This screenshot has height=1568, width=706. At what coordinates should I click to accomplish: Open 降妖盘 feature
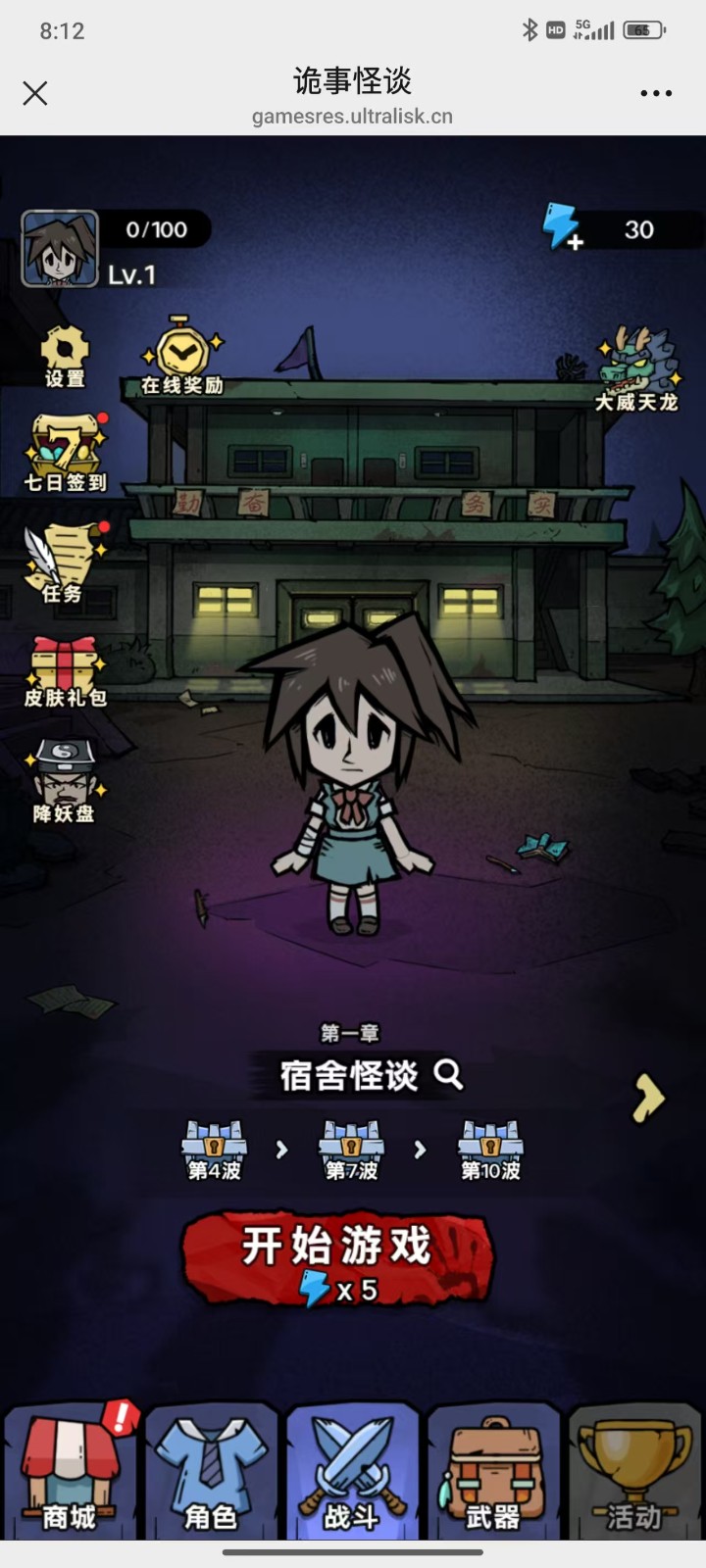65,782
